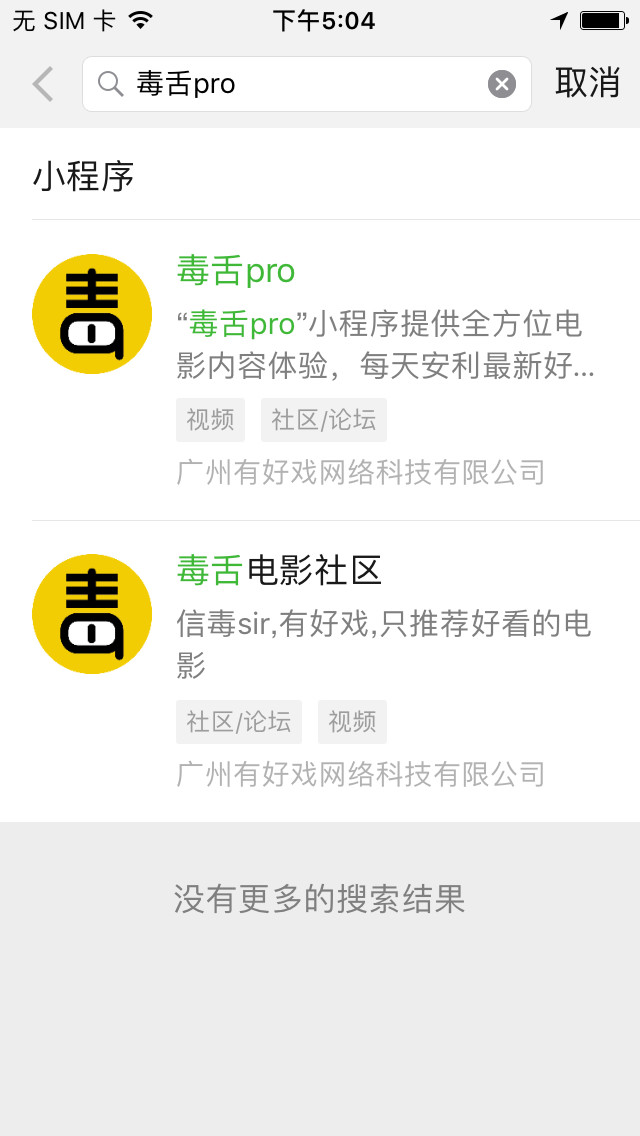Clear the search text with the X icon

(502, 84)
